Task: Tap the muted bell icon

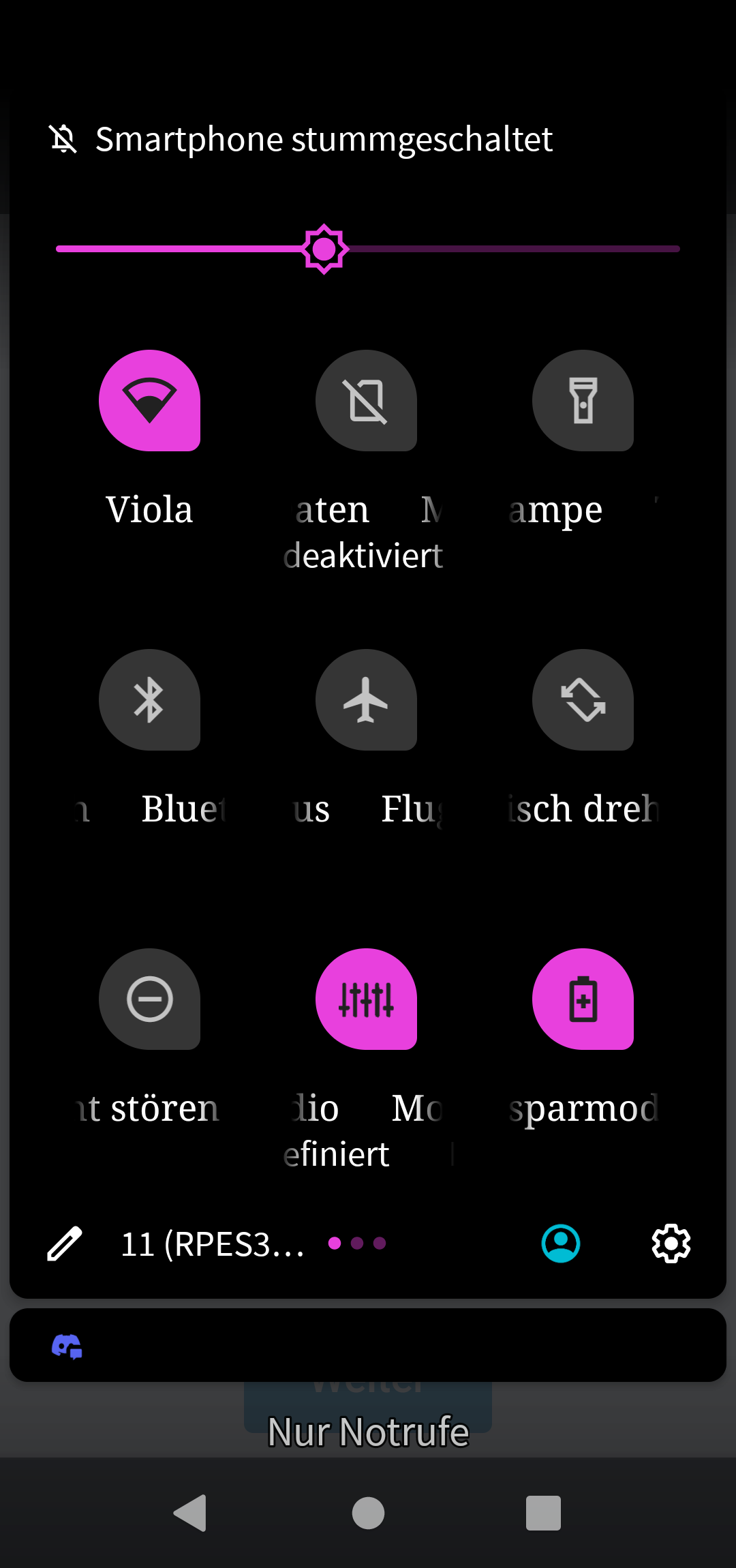Action: [x=65, y=138]
